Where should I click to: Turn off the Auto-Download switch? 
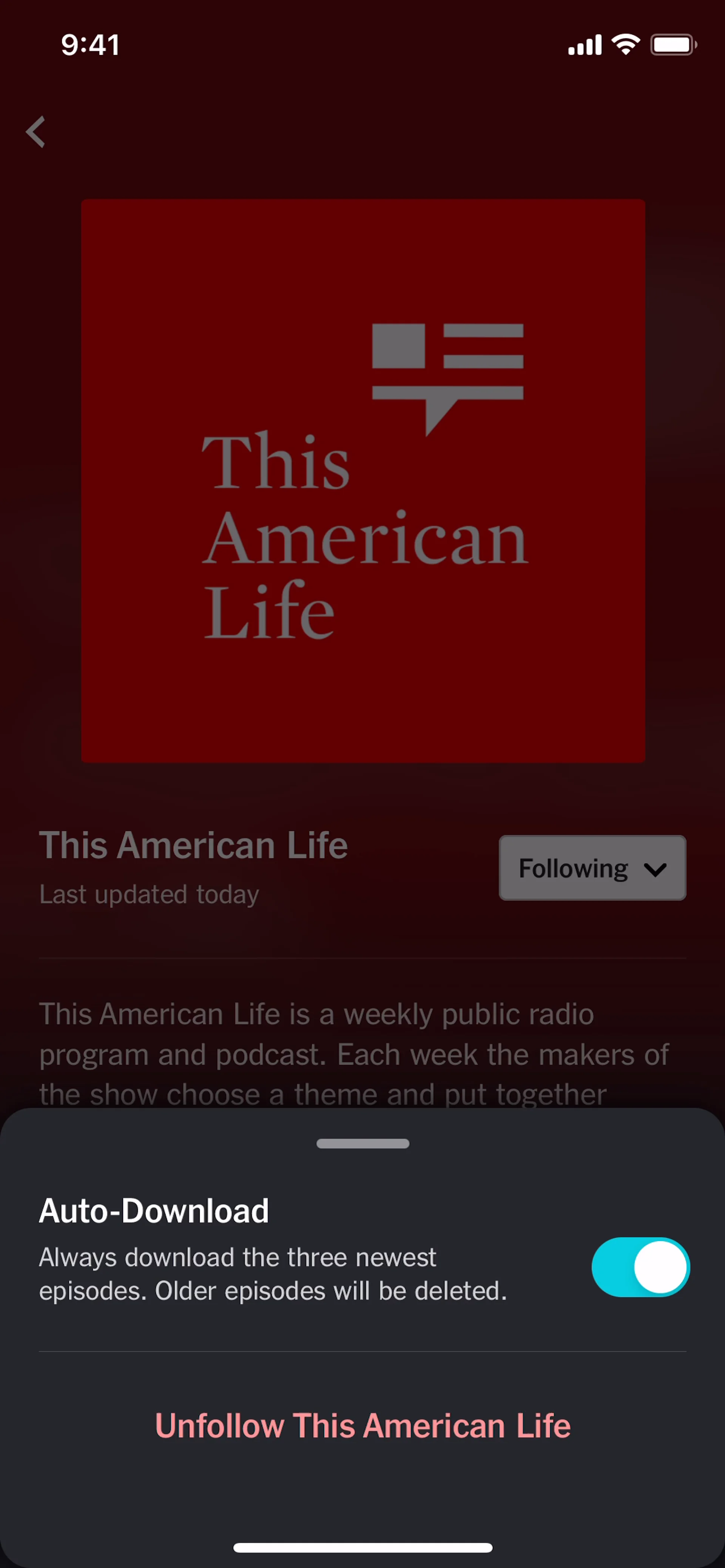(x=640, y=1267)
